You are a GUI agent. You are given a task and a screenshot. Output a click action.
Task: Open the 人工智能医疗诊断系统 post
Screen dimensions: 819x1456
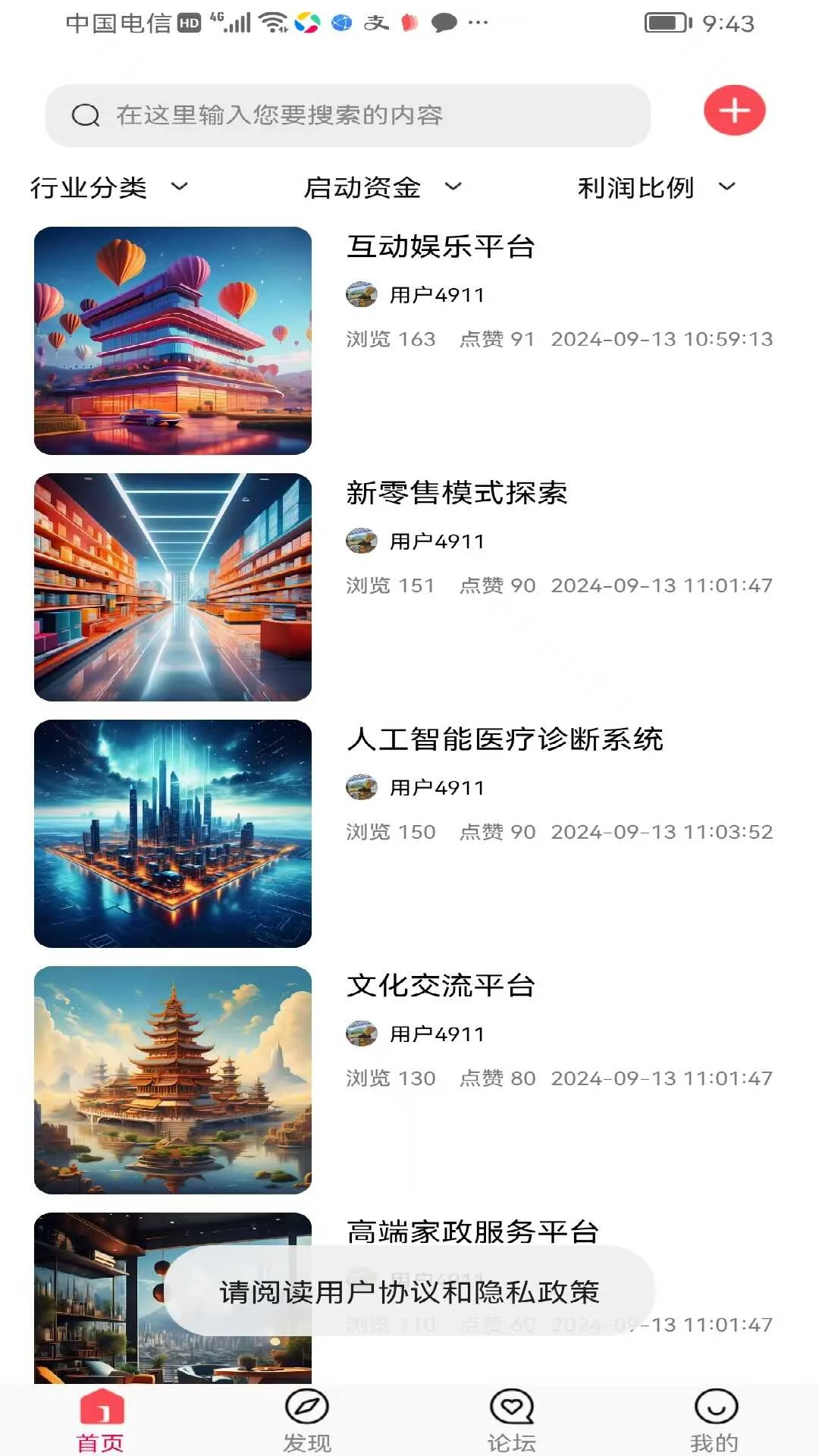point(508,739)
